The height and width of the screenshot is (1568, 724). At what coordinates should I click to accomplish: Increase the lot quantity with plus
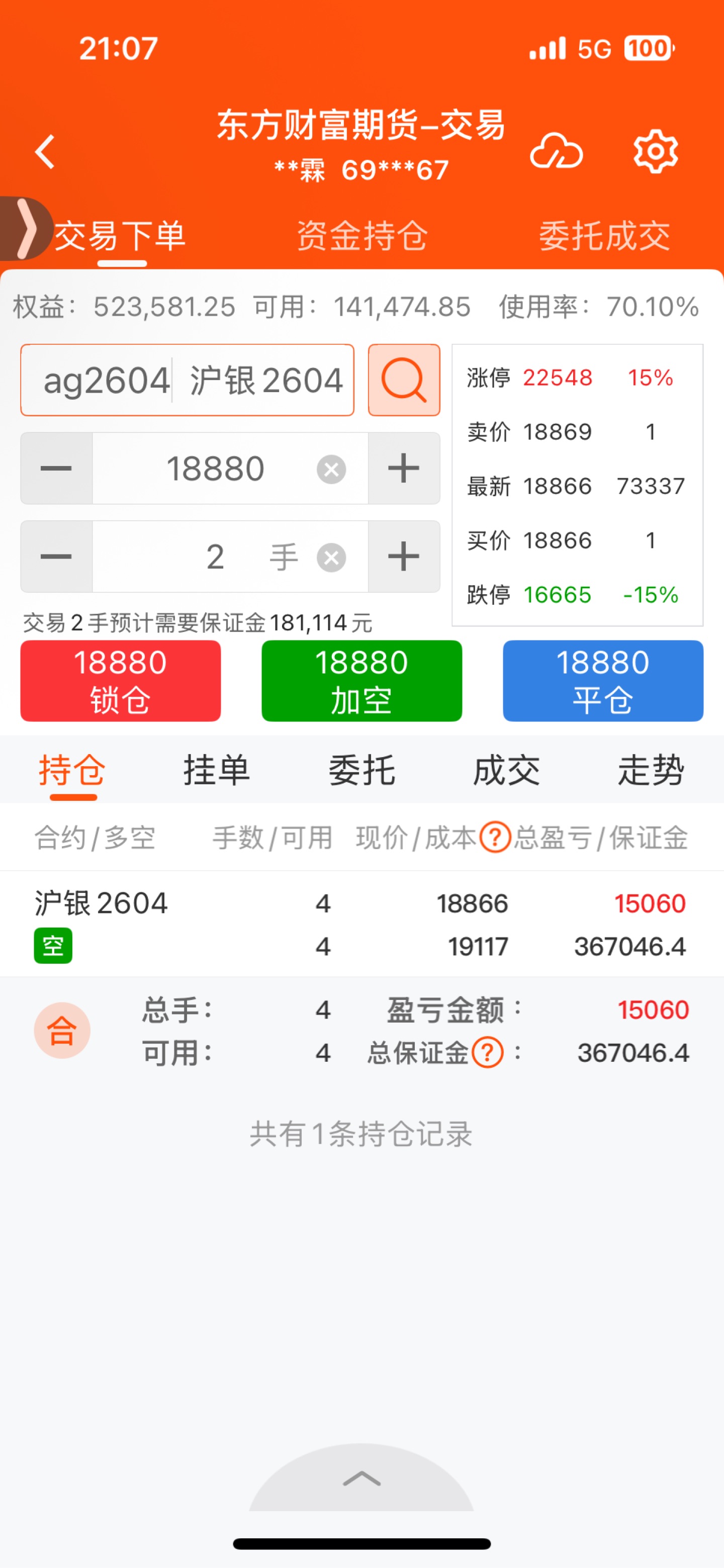click(404, 557)
